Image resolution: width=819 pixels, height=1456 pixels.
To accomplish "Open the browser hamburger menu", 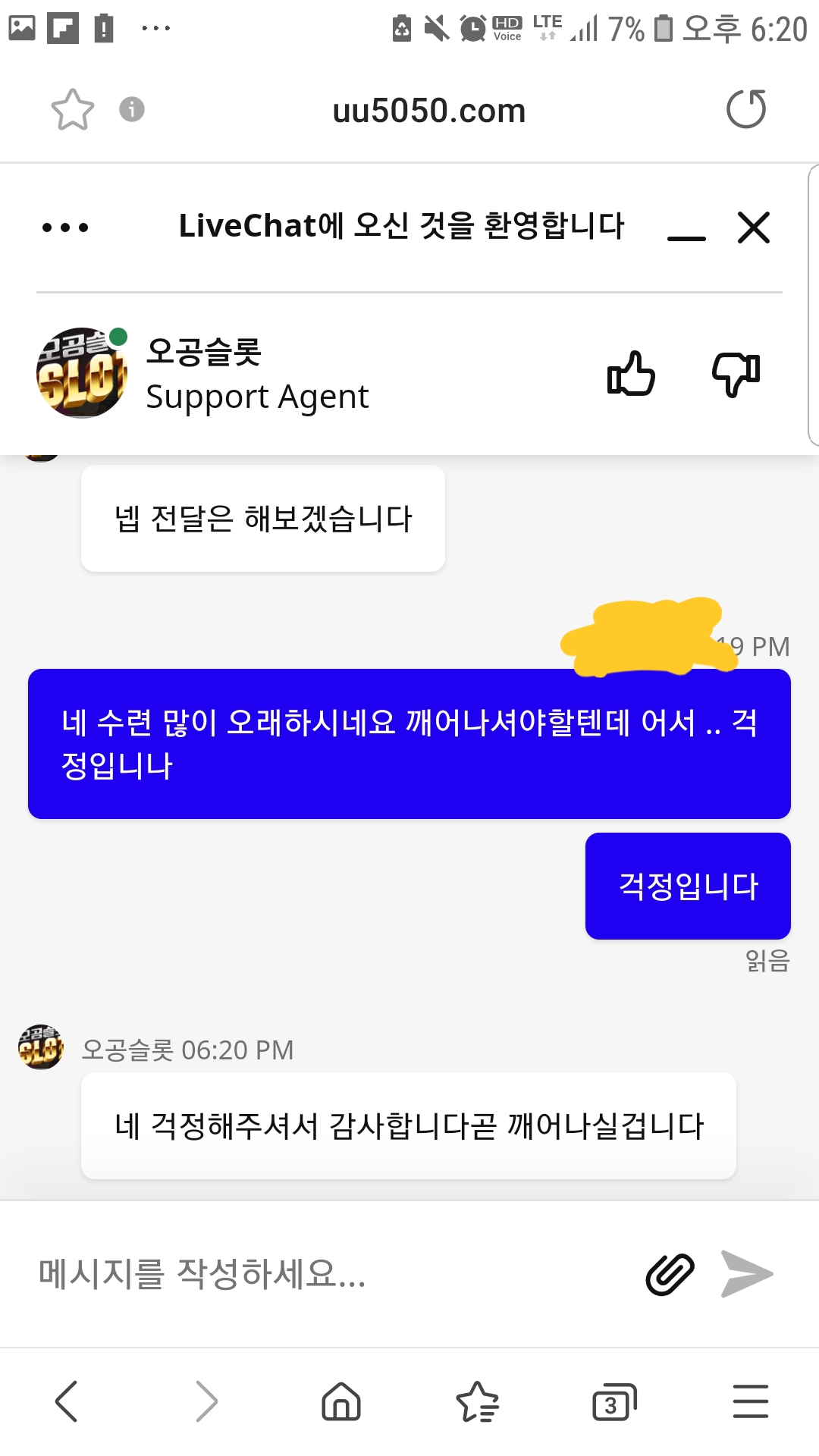I will click(x=751, y=1401).
